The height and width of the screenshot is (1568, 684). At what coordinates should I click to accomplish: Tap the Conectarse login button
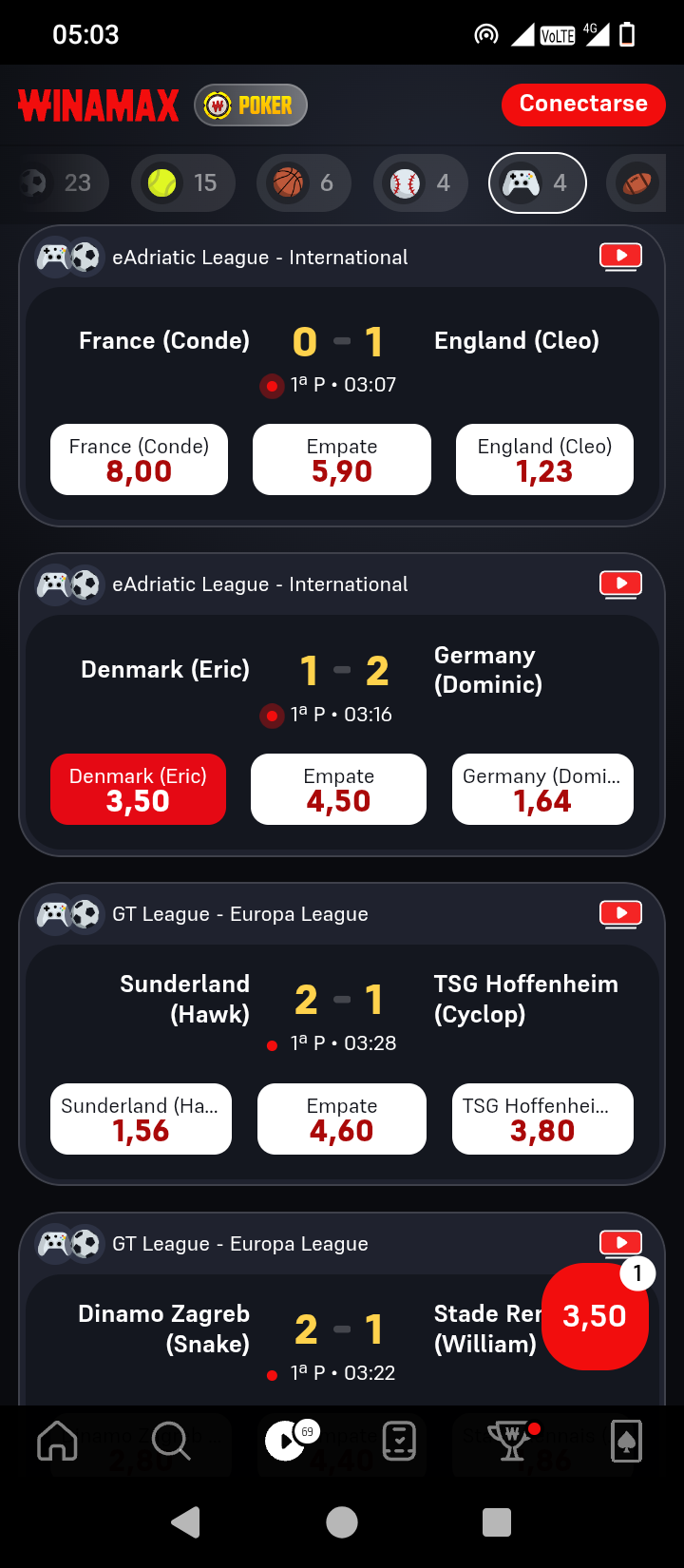(583, 104)
